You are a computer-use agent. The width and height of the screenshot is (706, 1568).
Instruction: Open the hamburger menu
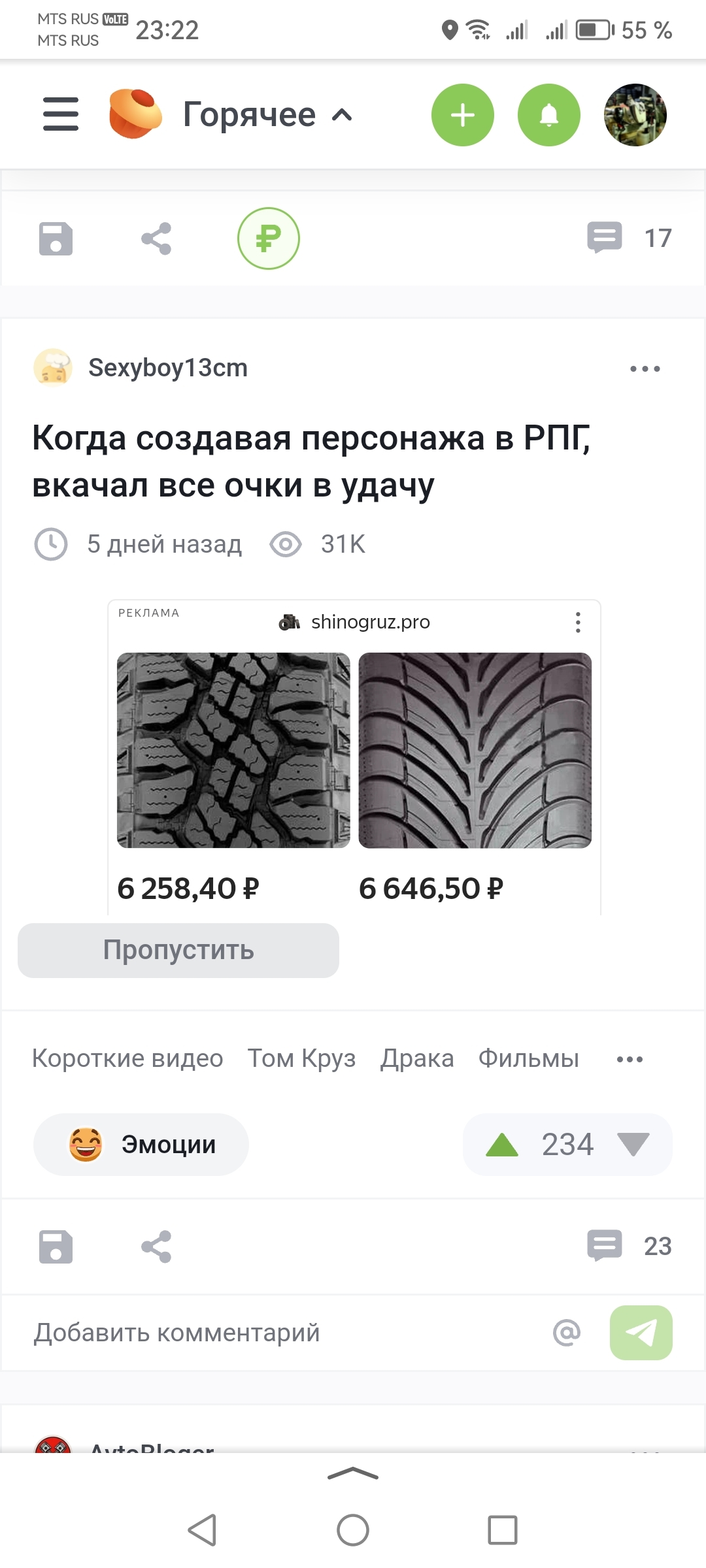click(61, 114)
